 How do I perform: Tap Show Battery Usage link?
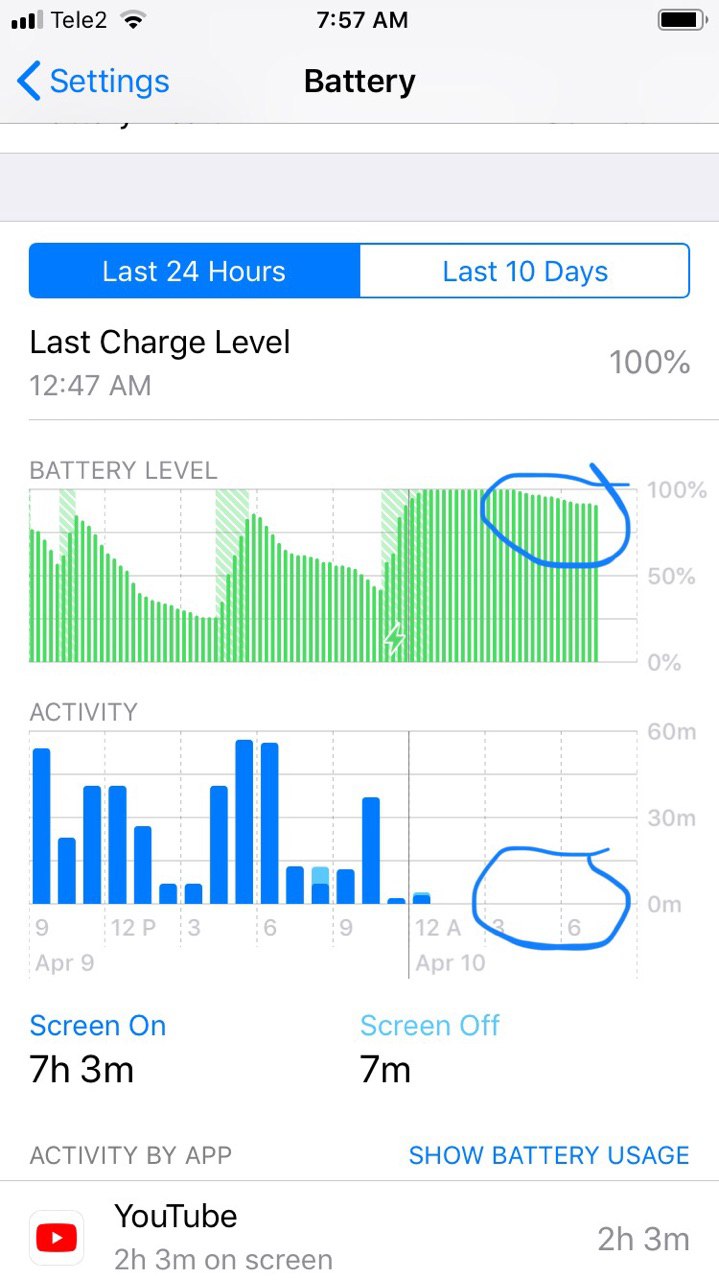click(x=549, y=1155)
